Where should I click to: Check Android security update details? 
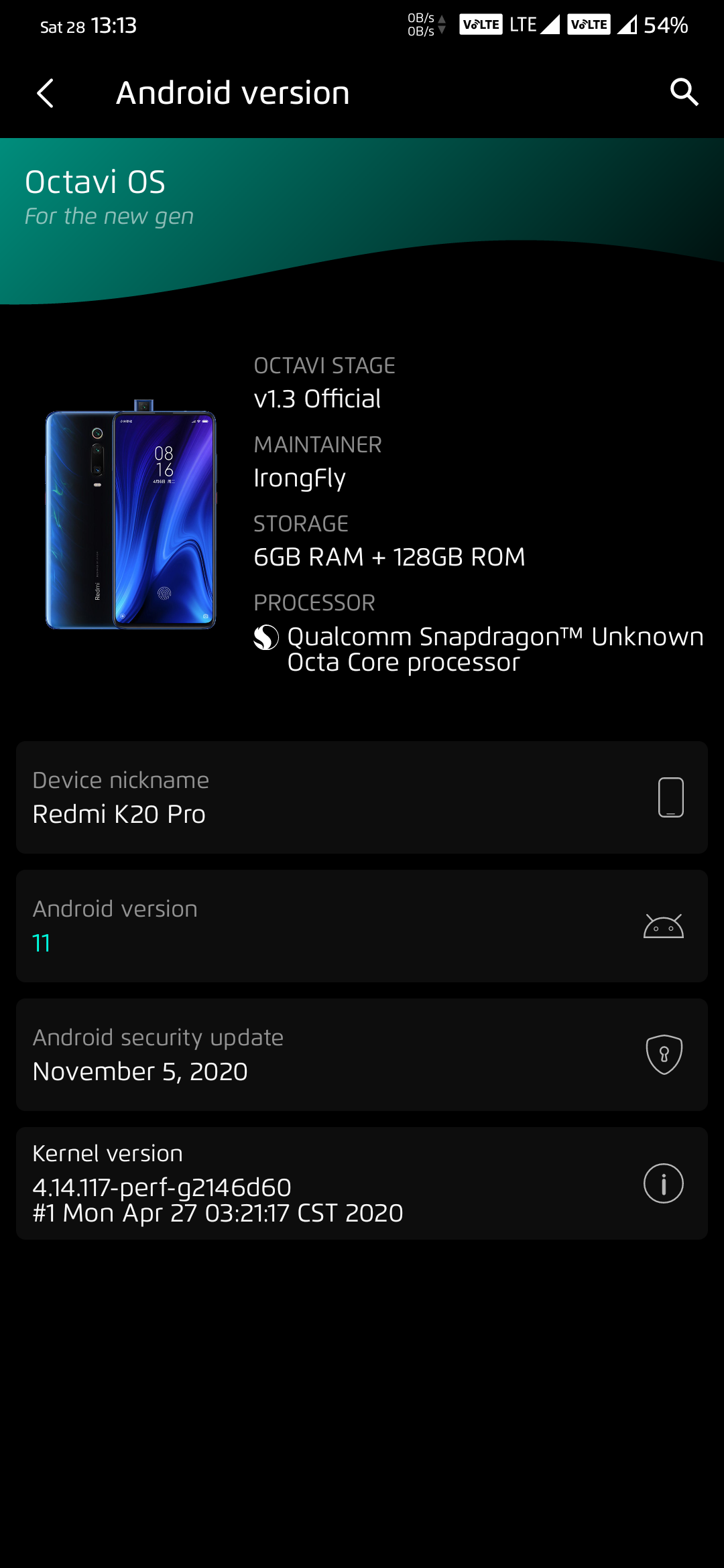pos(362,1055)
